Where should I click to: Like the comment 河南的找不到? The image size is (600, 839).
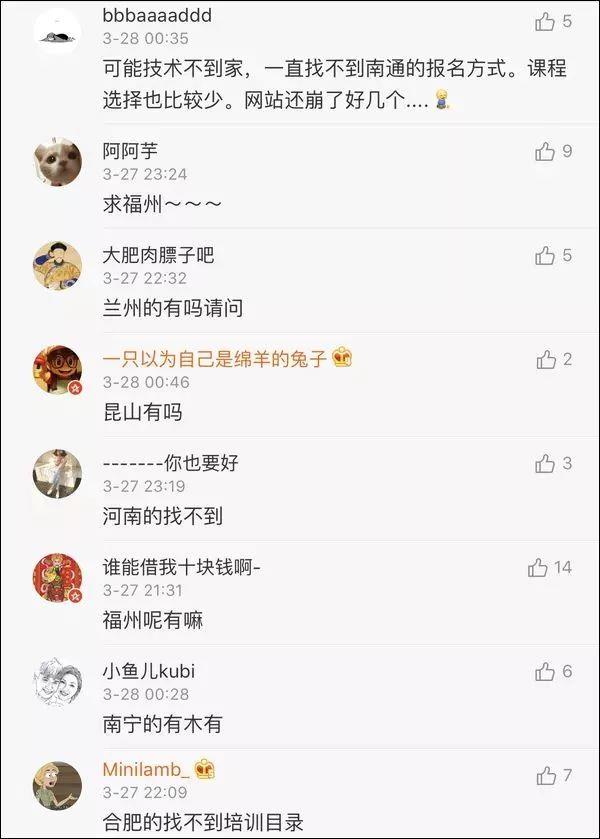click(x=545, y=463)
